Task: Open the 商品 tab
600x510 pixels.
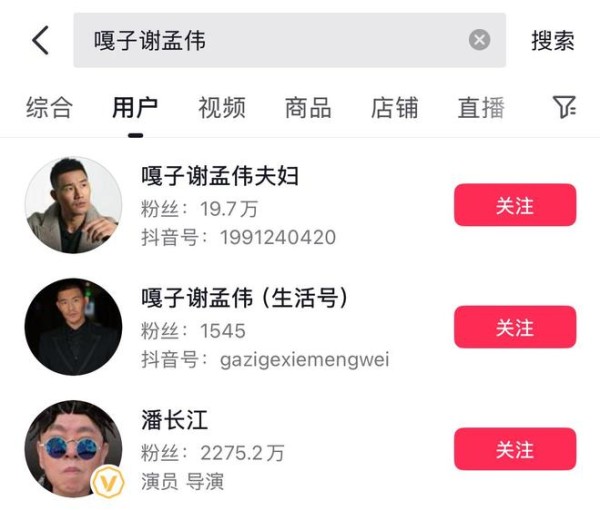Action: tap(308, 108)
